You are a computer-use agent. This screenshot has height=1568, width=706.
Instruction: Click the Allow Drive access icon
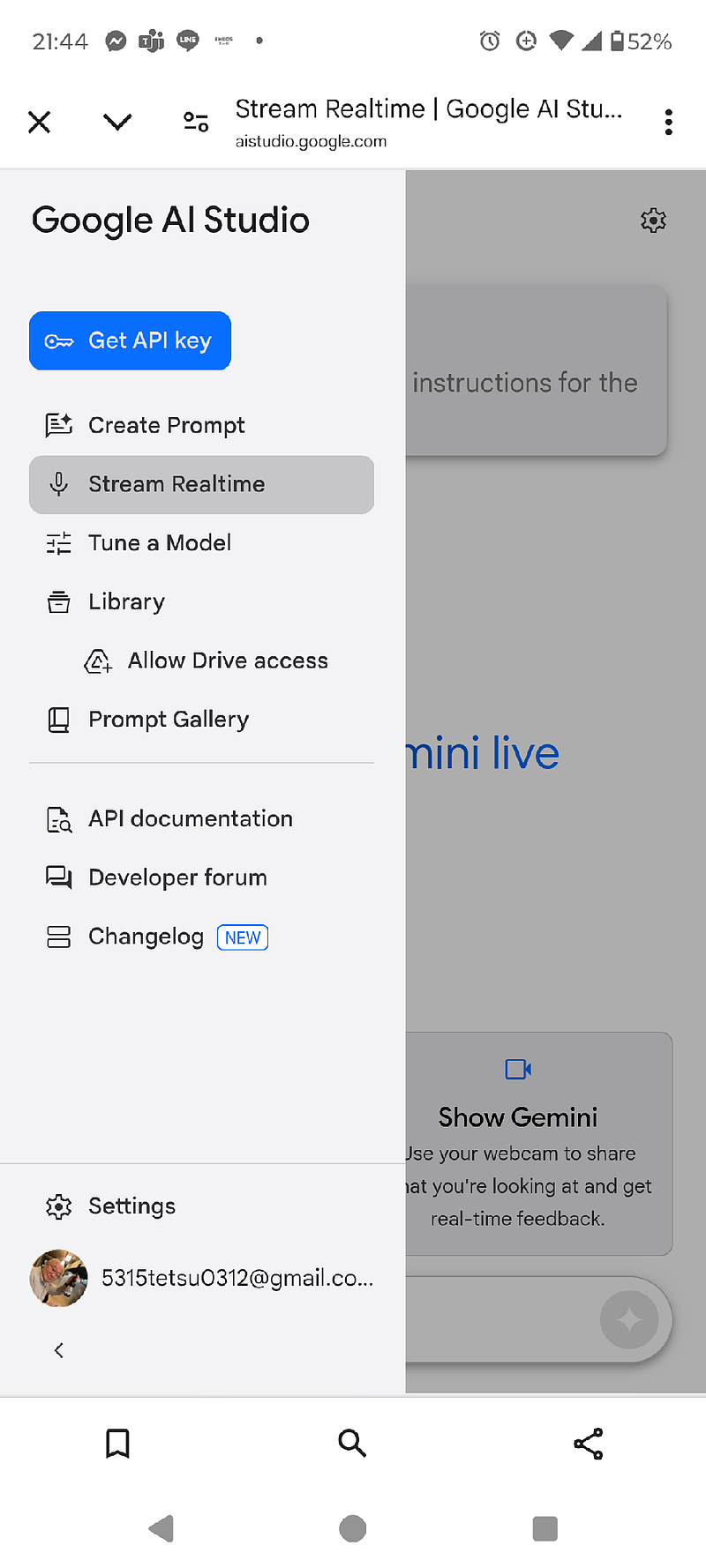pos(98,660)
